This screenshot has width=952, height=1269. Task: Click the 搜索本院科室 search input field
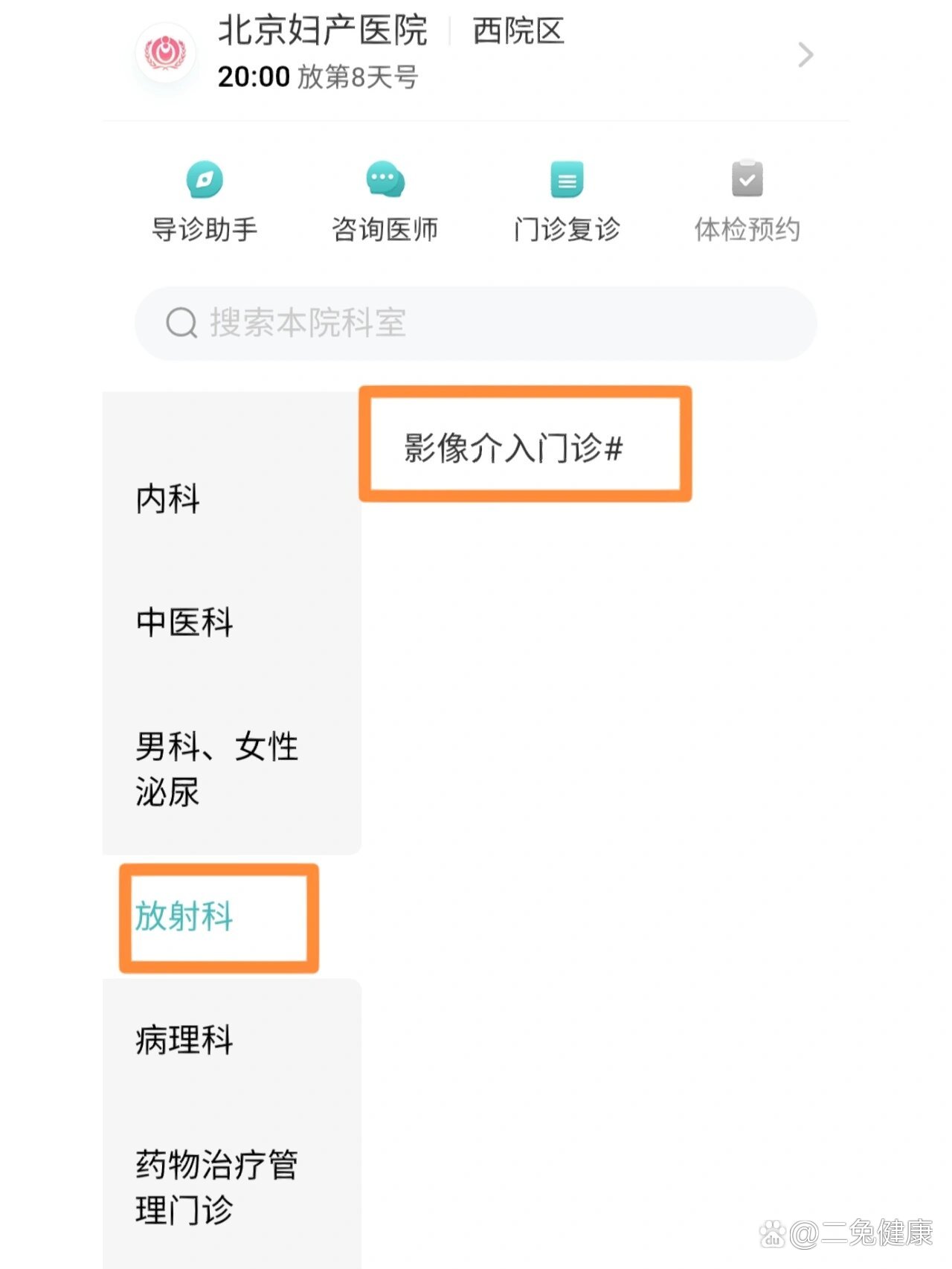click(x=476, y=321)
